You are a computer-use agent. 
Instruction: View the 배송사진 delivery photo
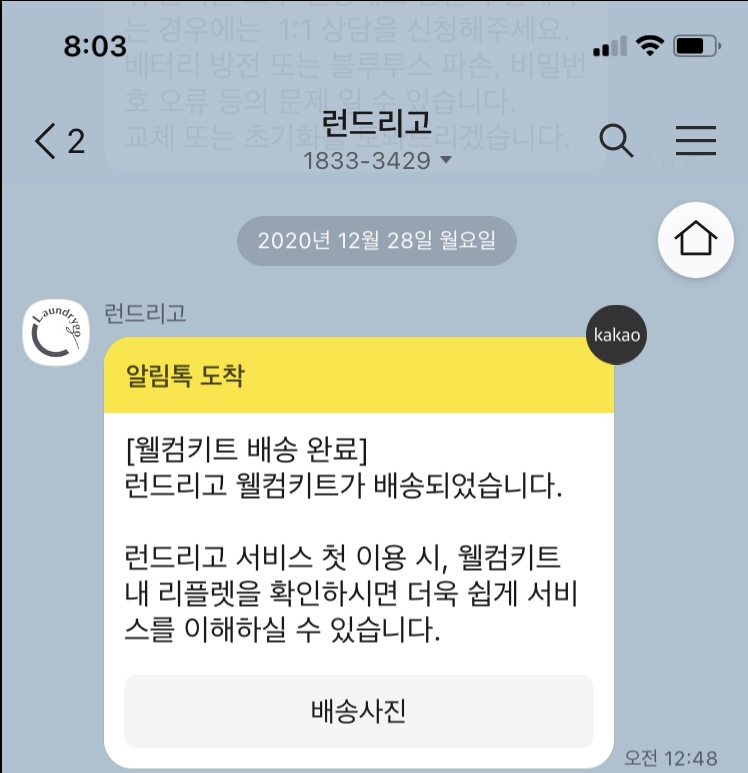click(x=358, y=711)
